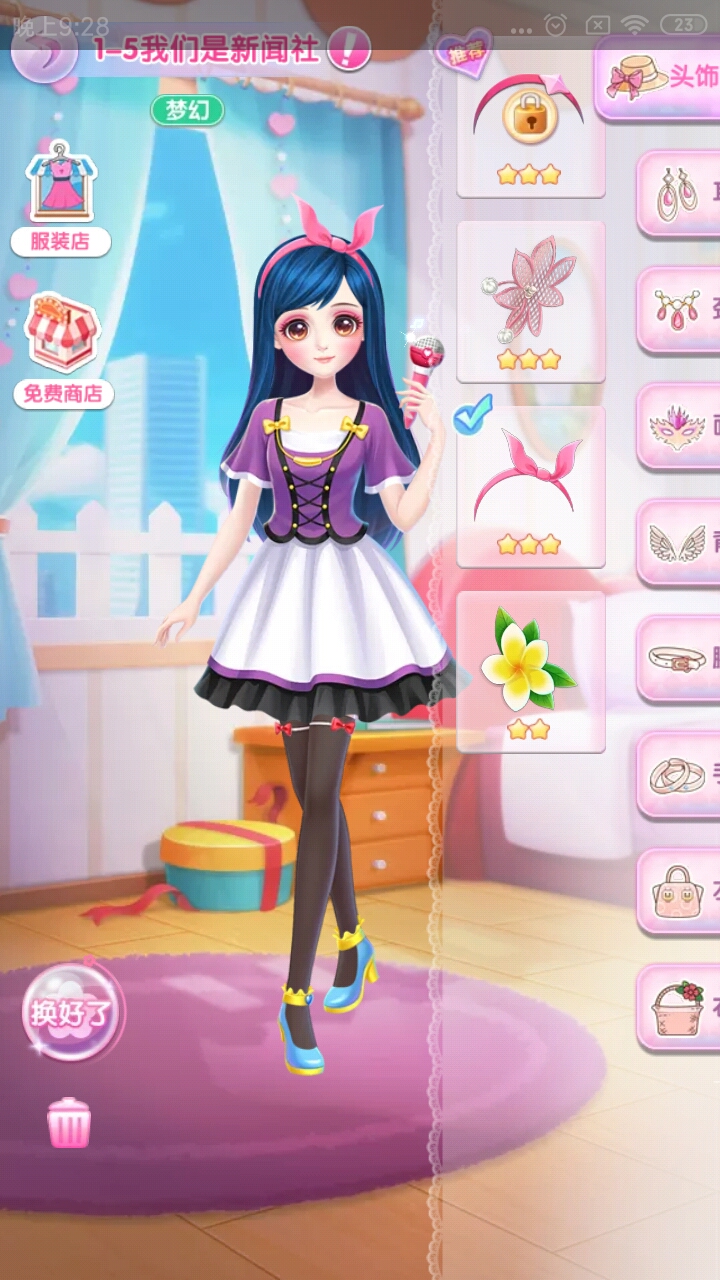Switch to the wings category
The height and width of the screenshot is (1280, 720).
[680, 541]
